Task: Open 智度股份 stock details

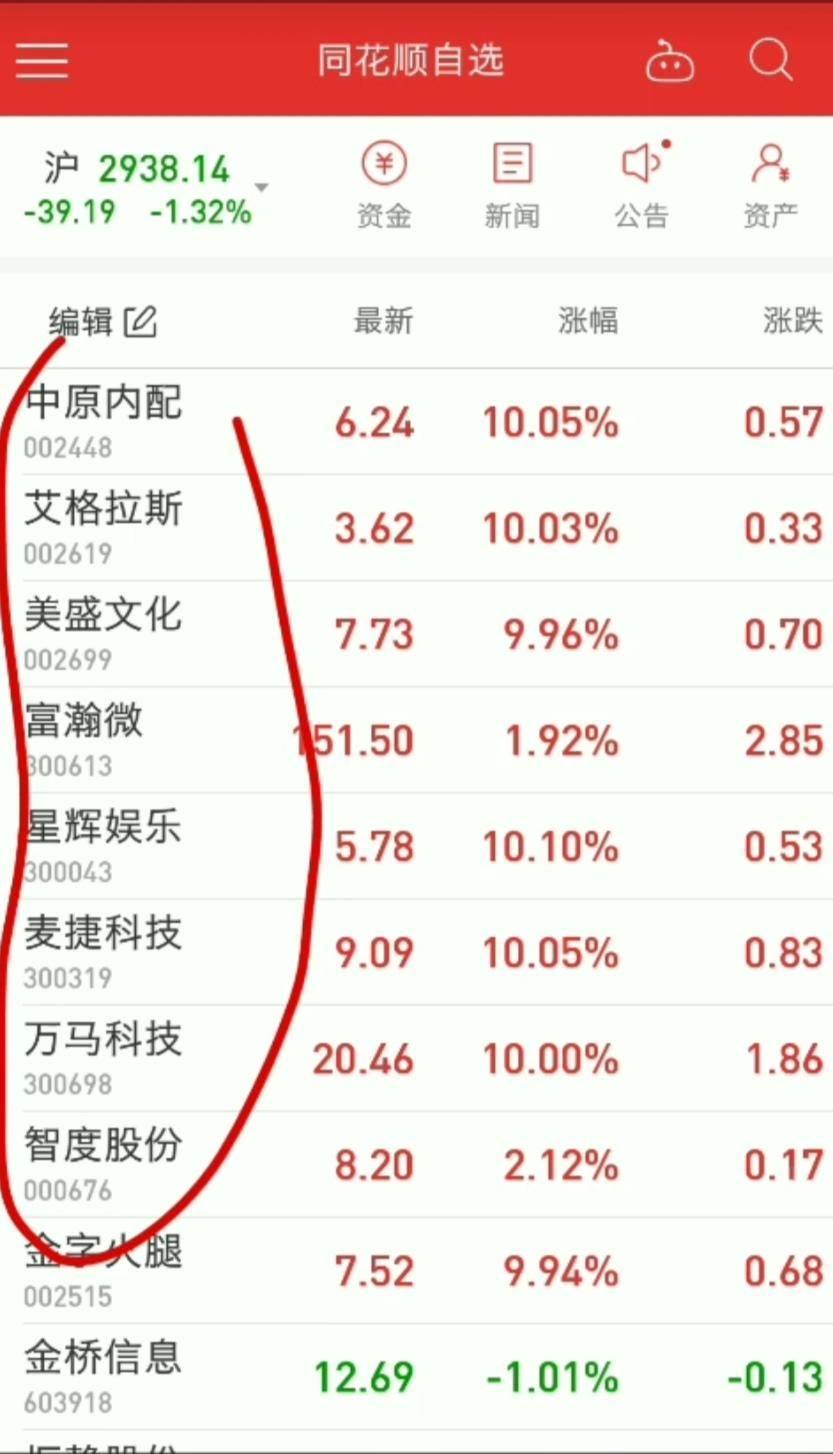Action: click(x=416, y=1164)
